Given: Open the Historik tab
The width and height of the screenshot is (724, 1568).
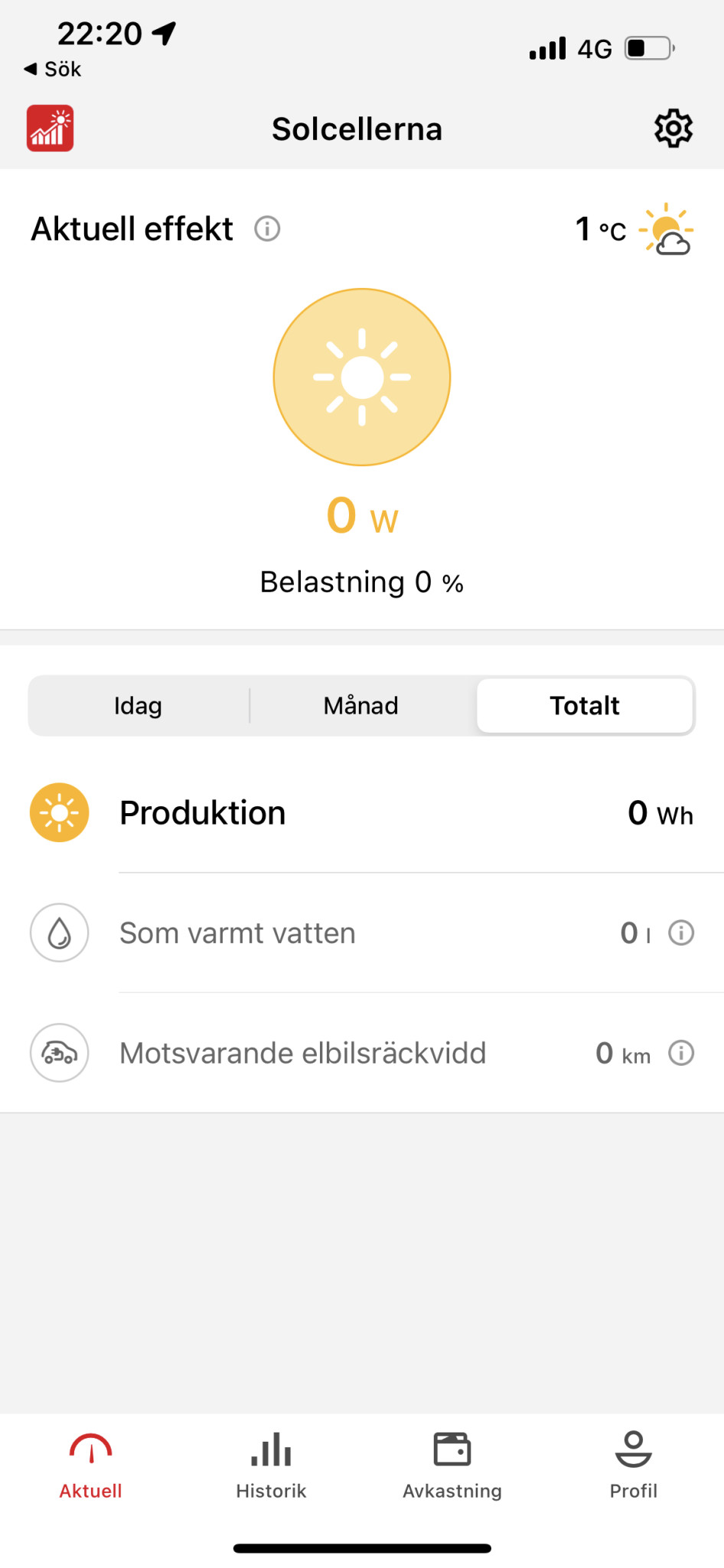Looking at the screenshot, I should click(x=271, y=1465).
